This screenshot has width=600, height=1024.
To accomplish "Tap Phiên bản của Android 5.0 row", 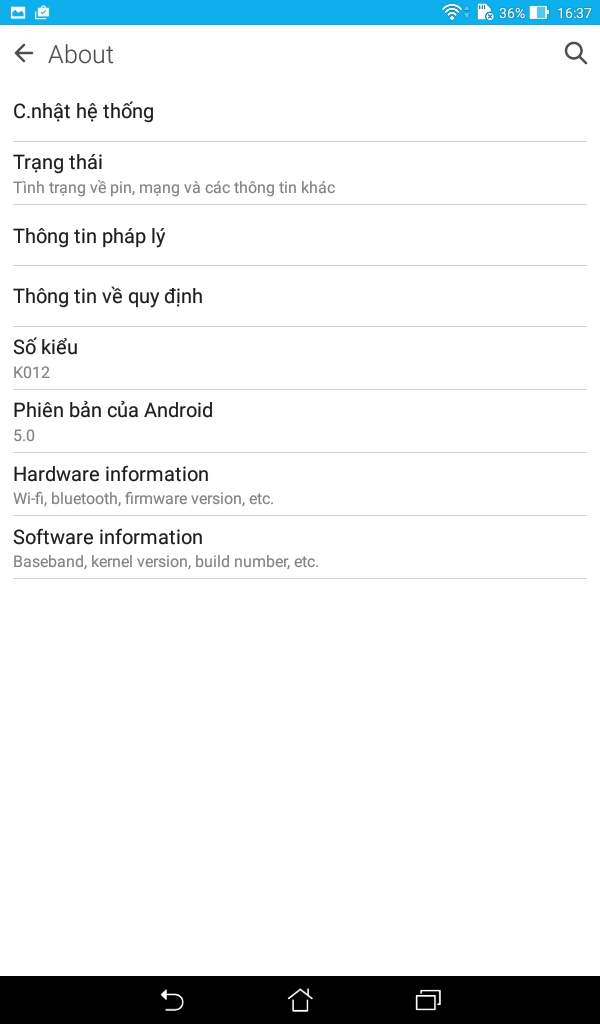I will coord(300,421).
